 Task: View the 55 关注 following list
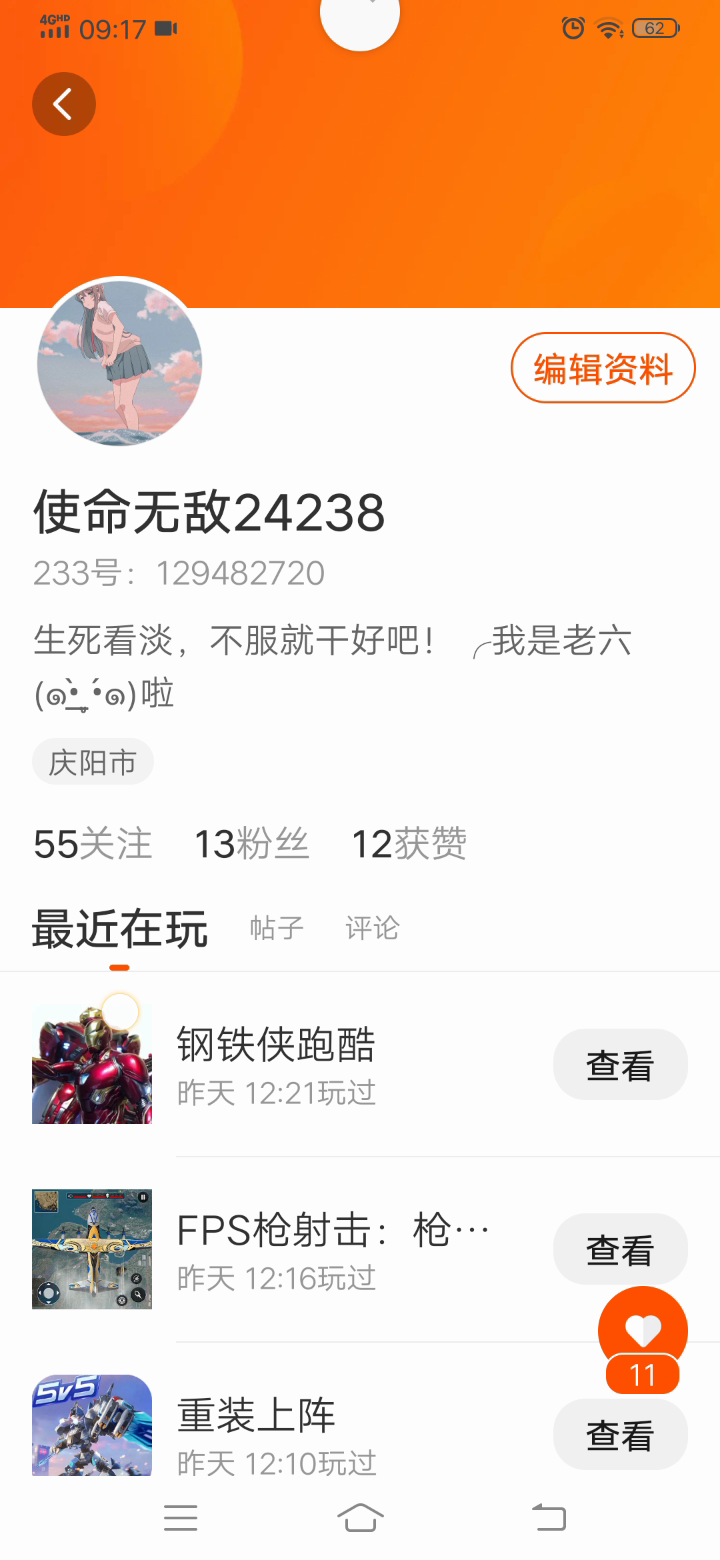(92, 844)
